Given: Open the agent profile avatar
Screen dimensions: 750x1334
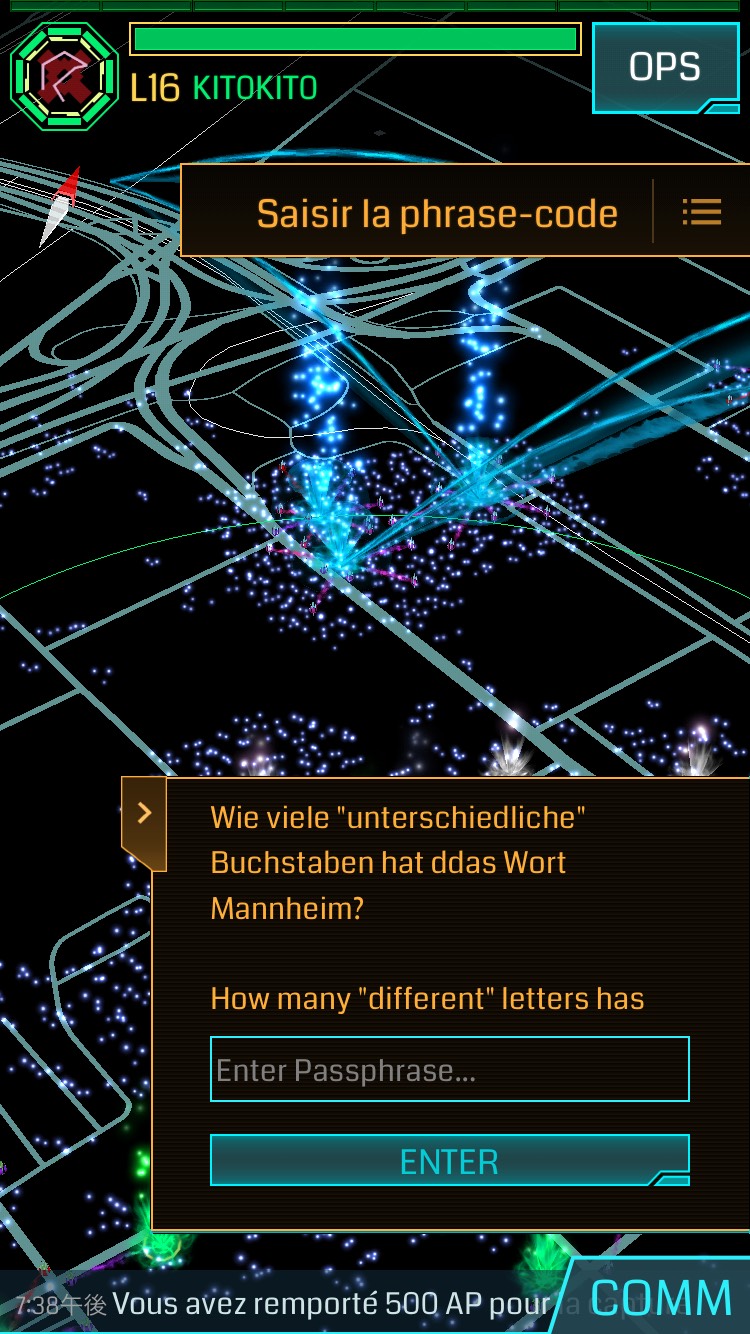Looking at the screenshot, I should (64, 77).
